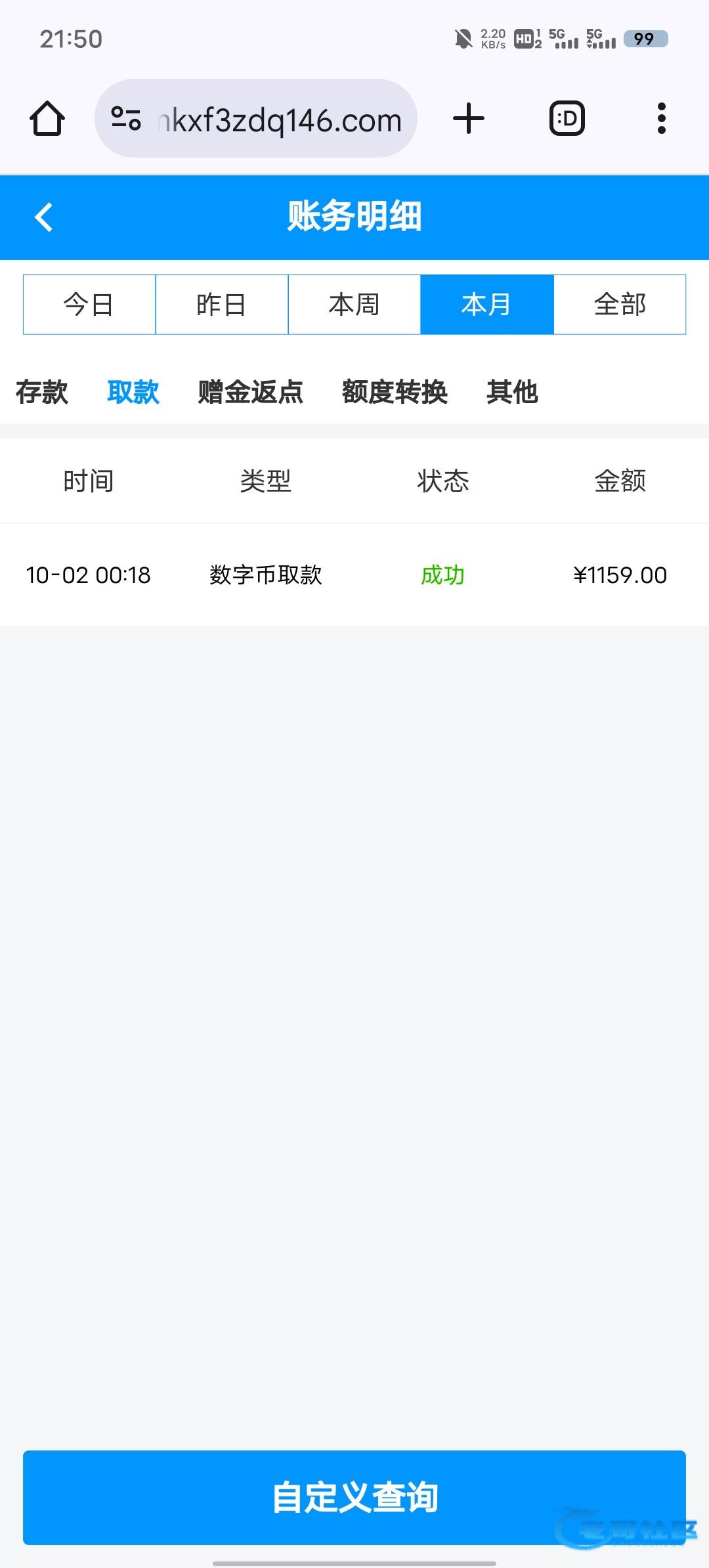Show 全部 records
This screenshot has width=709, height=1568.
620,305
